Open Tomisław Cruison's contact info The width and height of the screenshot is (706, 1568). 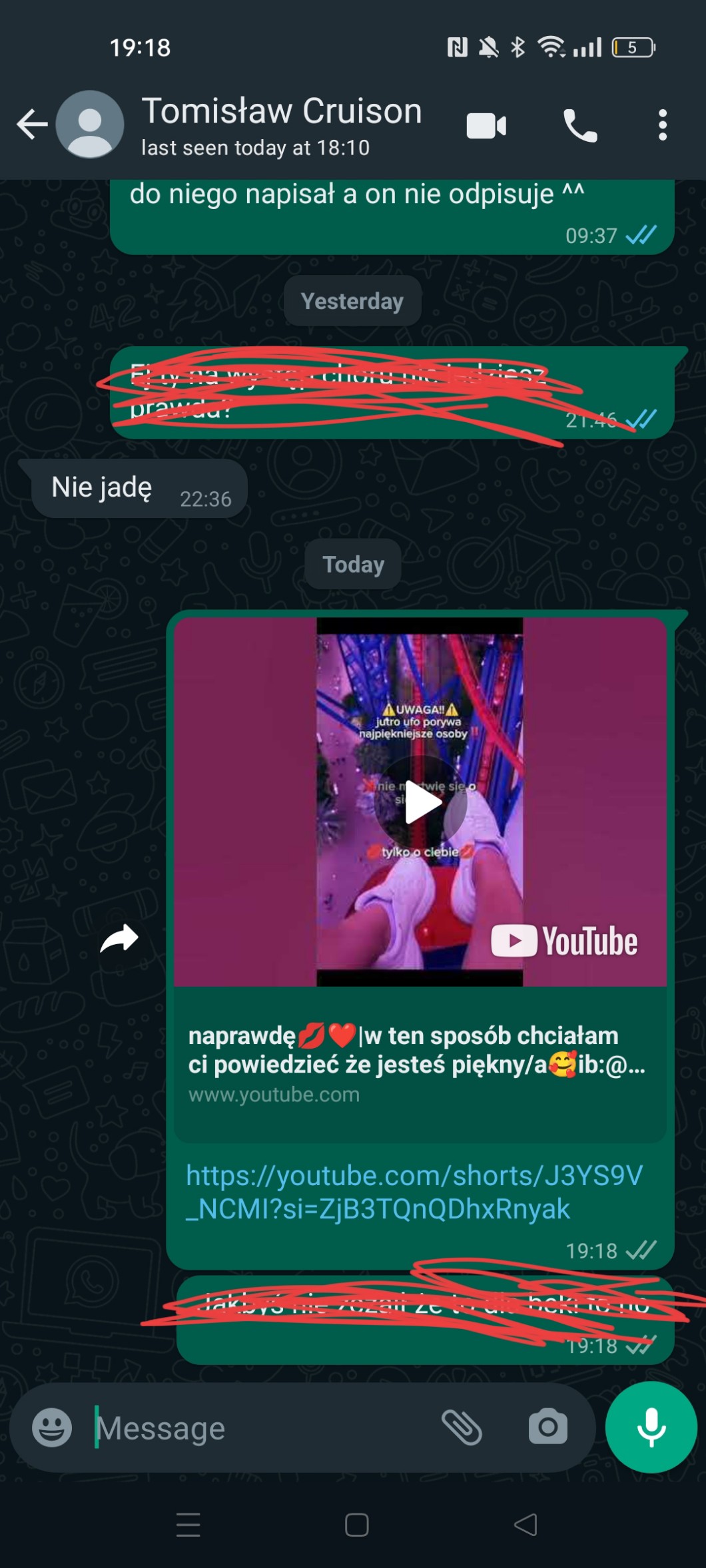[282, 125]
